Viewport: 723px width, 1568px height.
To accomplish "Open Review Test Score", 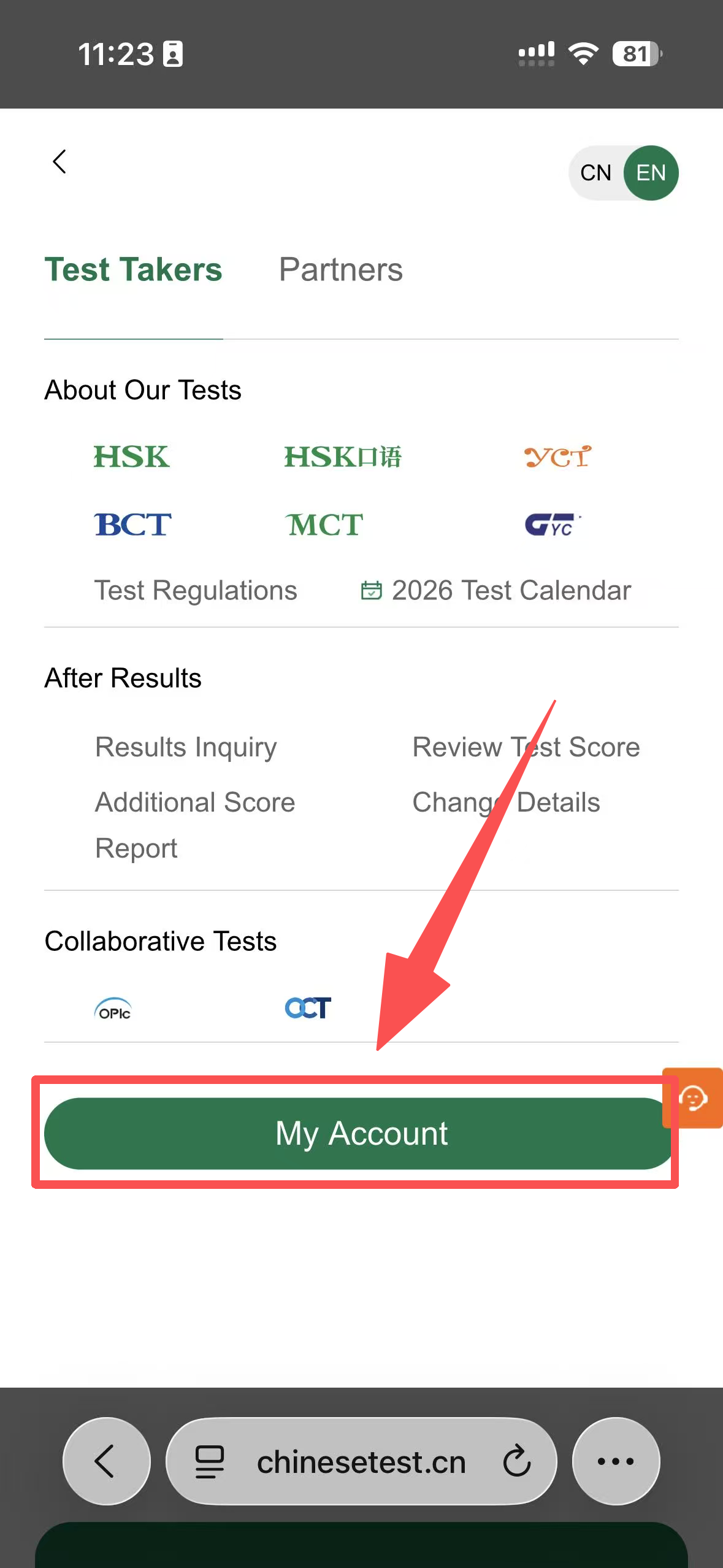I will pos(526,747).
